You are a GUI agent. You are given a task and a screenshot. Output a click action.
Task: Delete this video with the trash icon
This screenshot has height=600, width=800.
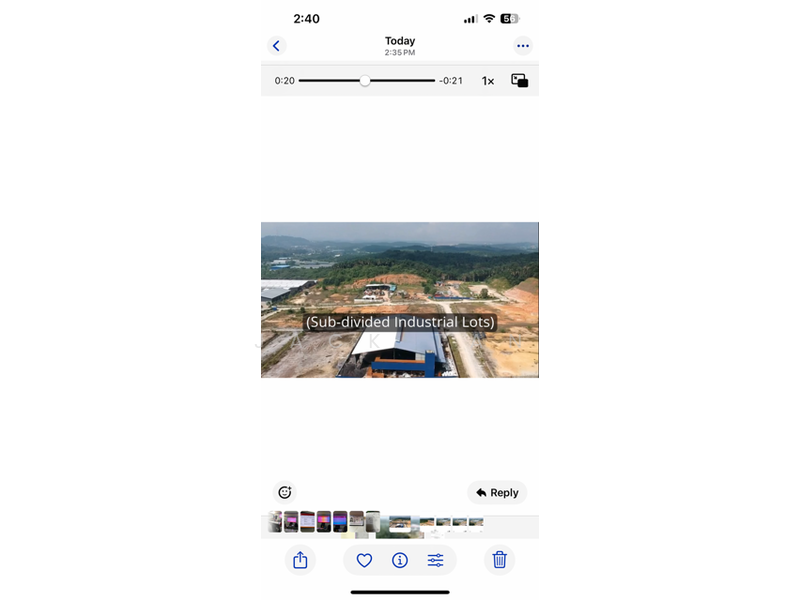click(500, 561)
